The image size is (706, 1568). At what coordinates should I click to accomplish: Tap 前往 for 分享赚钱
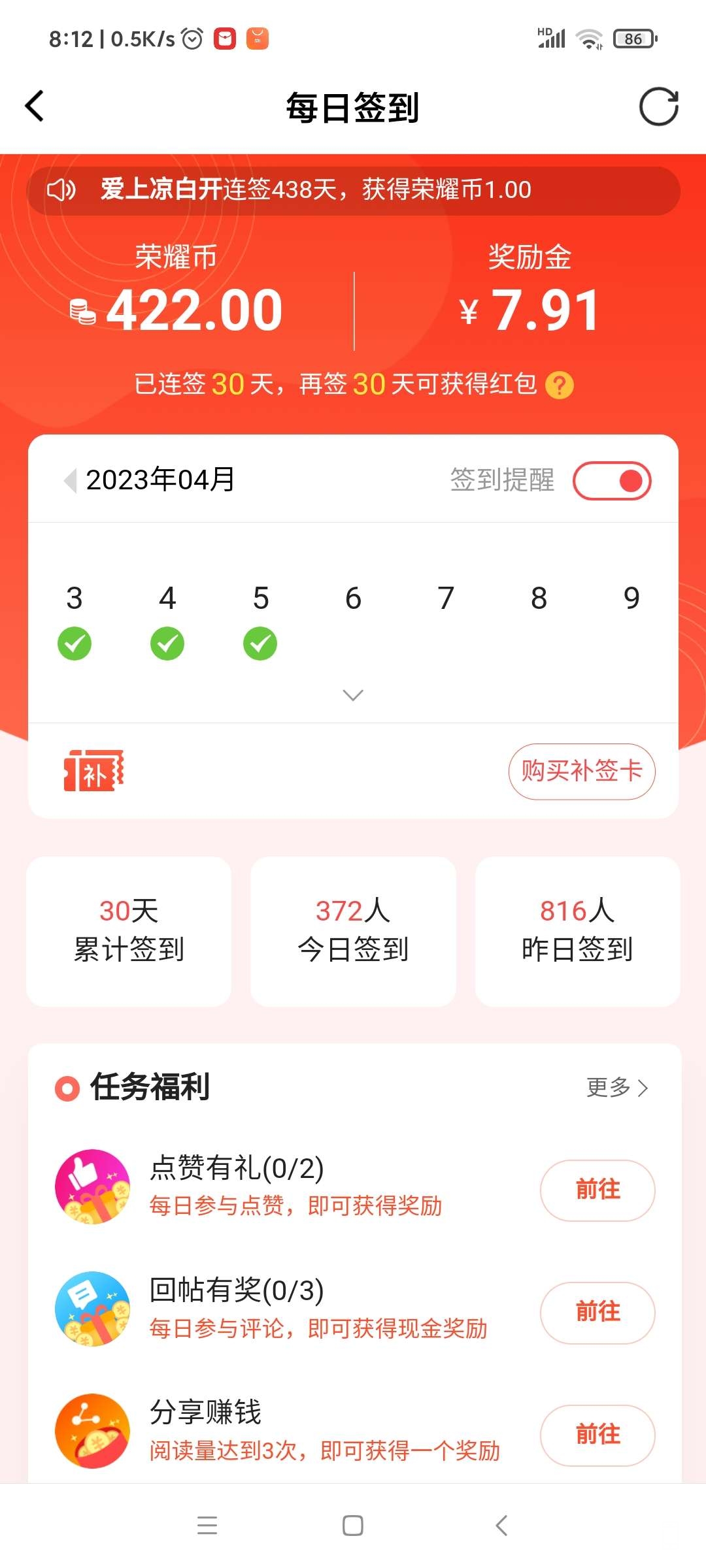point(597,1435)
